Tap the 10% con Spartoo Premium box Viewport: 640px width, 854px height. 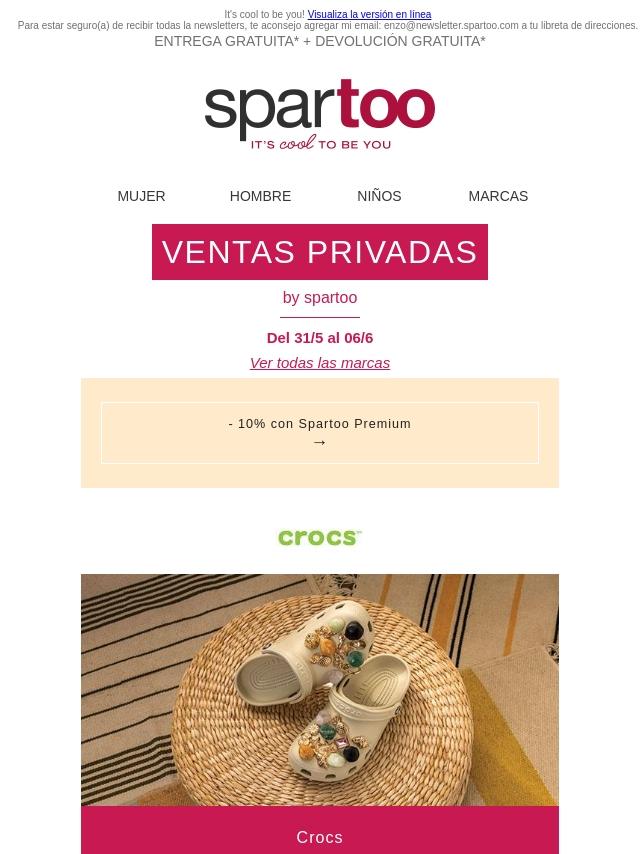point(320,433)
